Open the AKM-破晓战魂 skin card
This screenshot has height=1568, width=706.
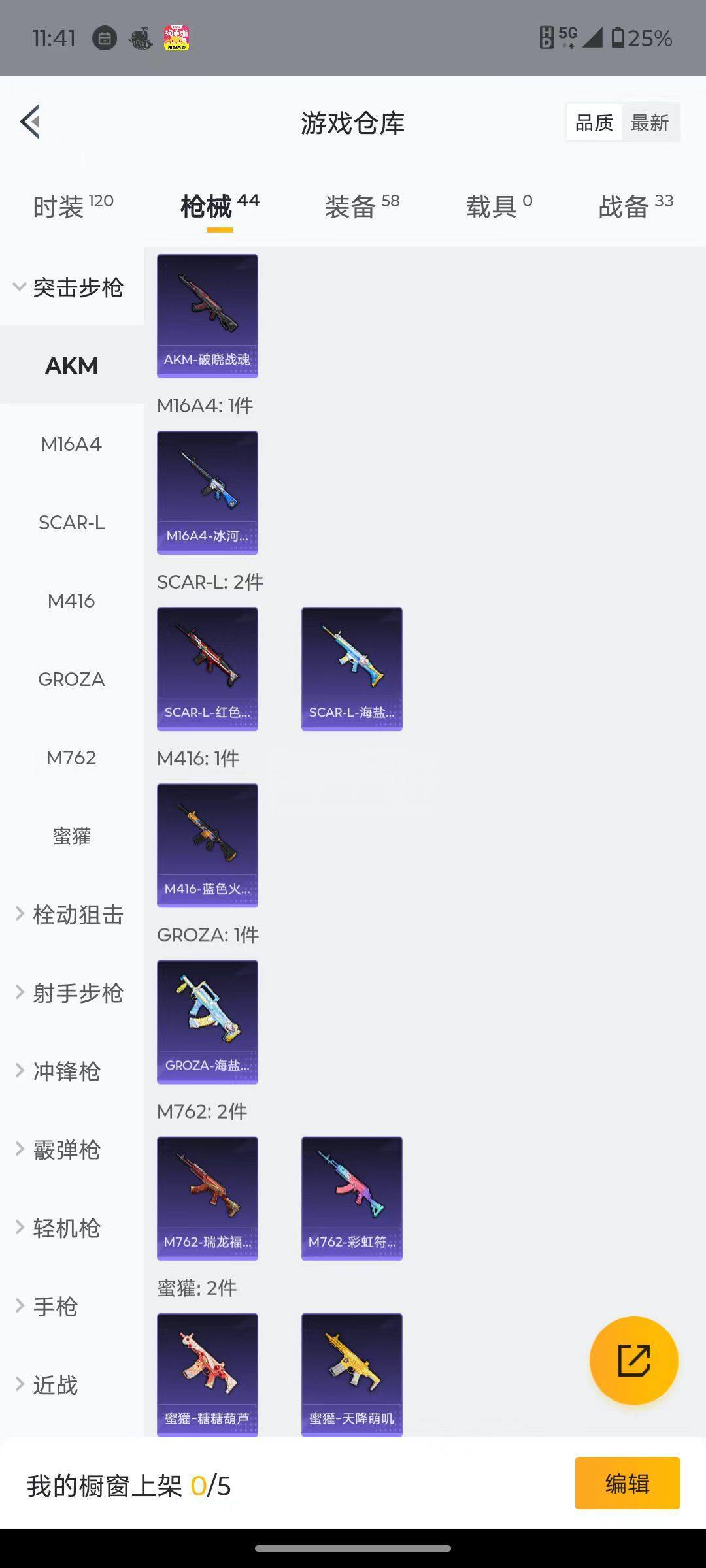pyautogui.click(x=207, y=316)
